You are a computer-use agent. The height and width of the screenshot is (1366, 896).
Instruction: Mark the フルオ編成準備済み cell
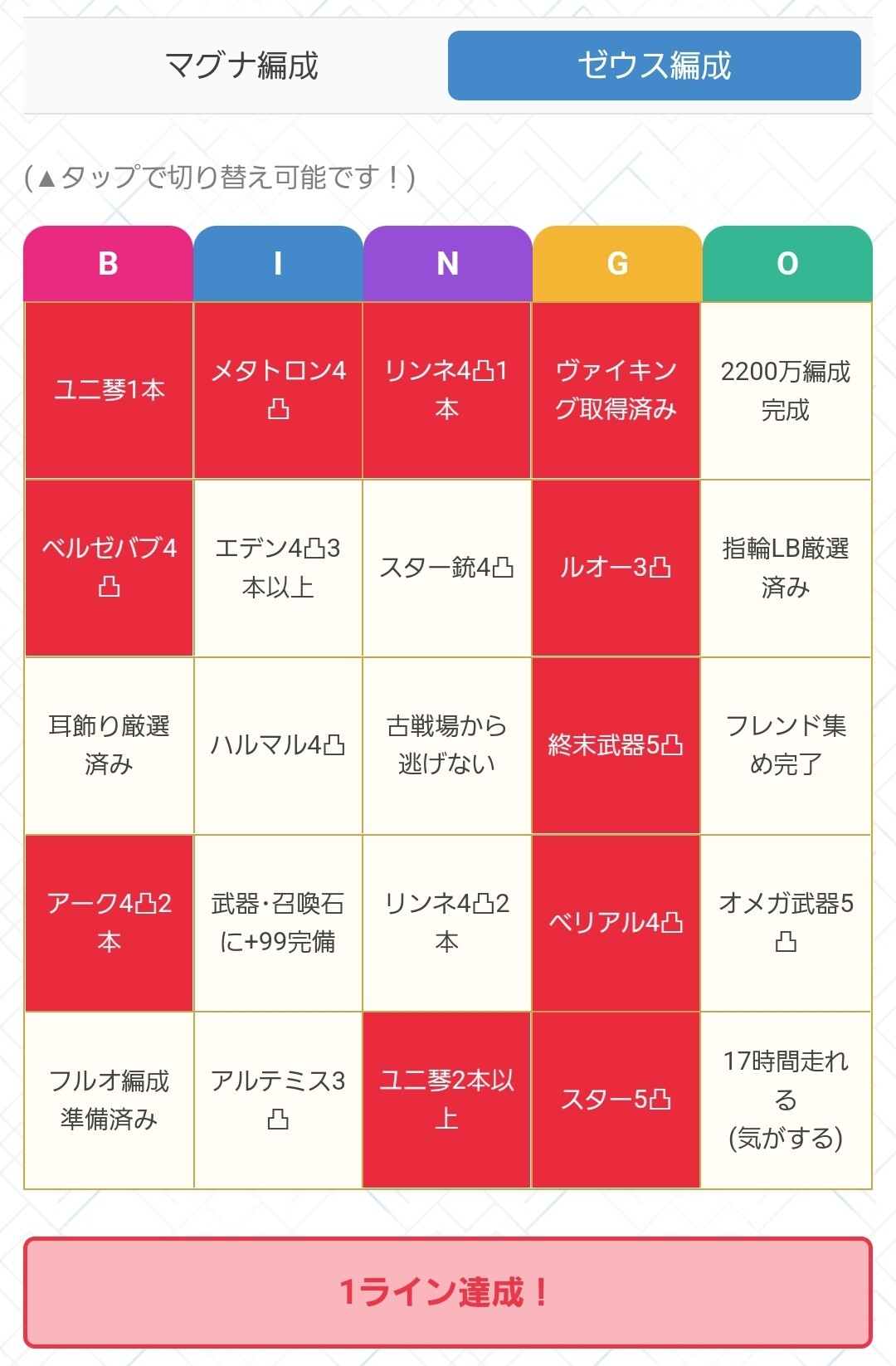[x=109, y=1100]
